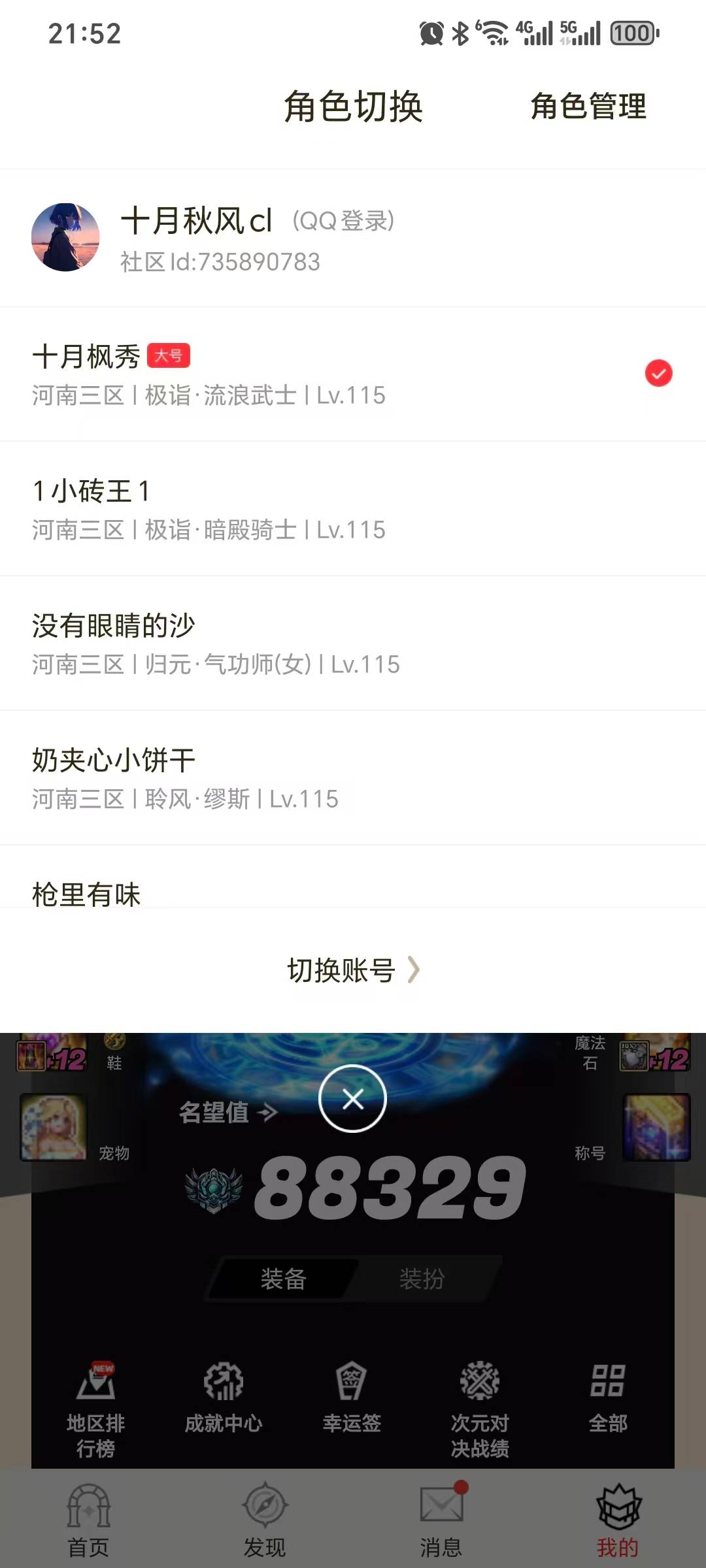Image resolution: width=706 pixels, height=1568 pixels.
Task: Open the 发现 discover compass icon
Action: tap(265, 1509)
